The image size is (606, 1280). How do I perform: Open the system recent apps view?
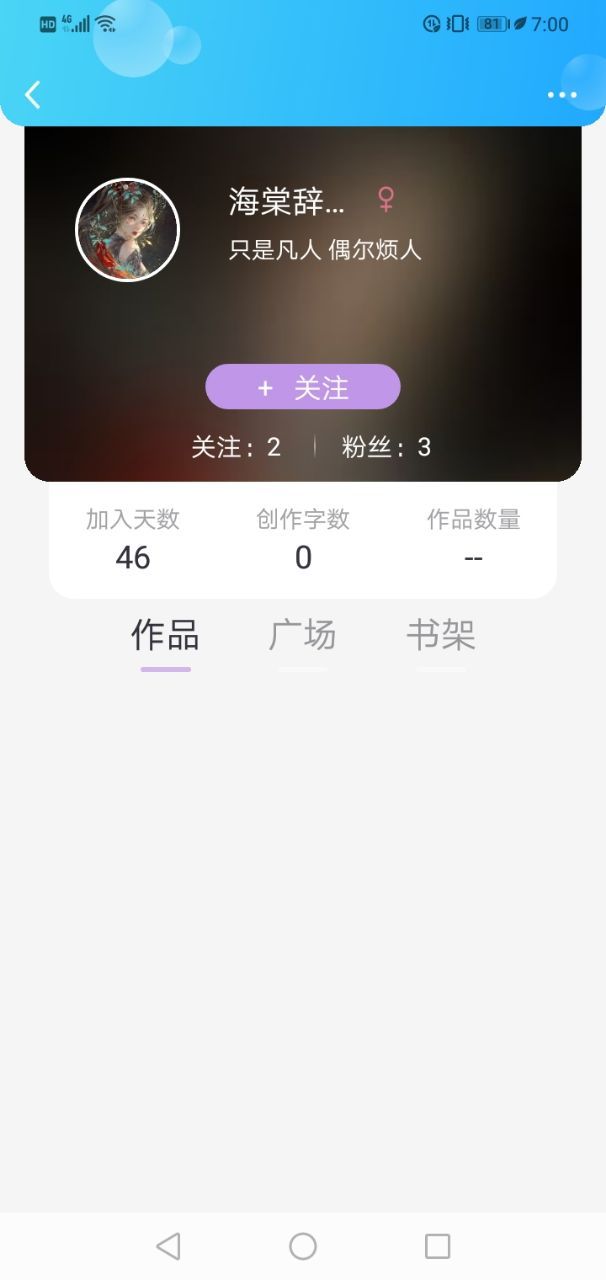click(x=437, y=1246)
